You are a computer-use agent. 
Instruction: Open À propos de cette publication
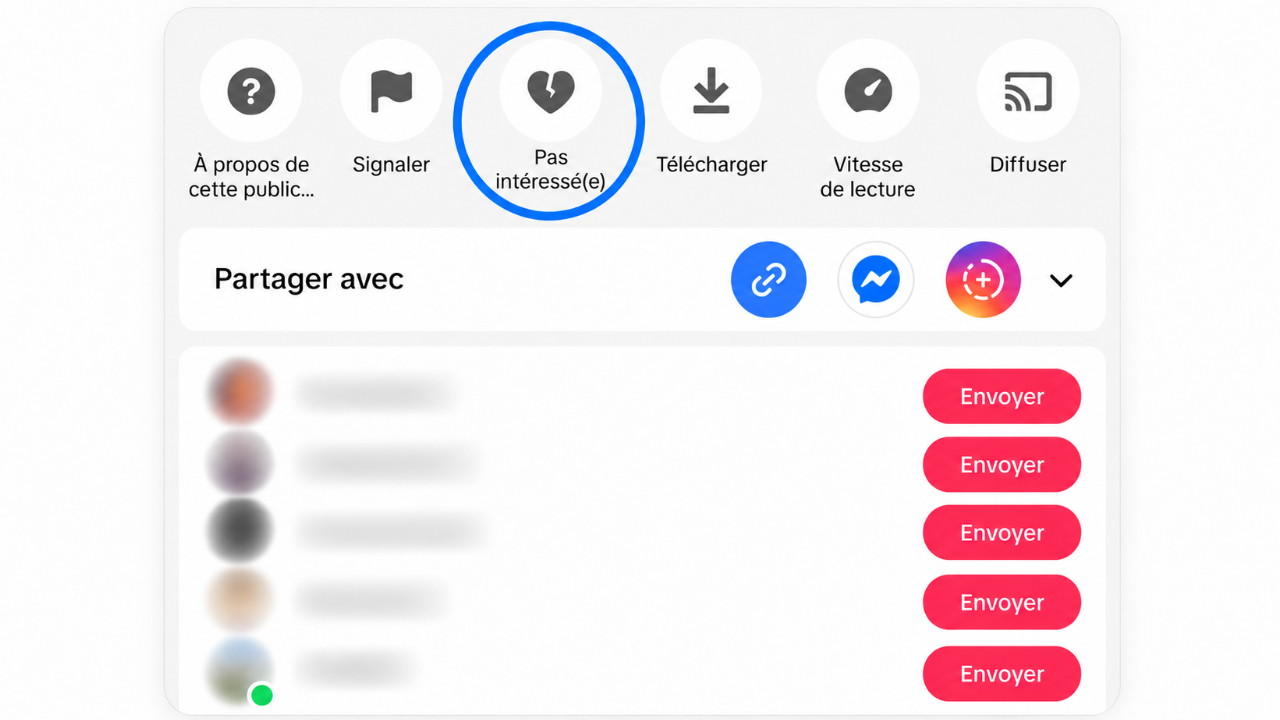coord(251,92)
